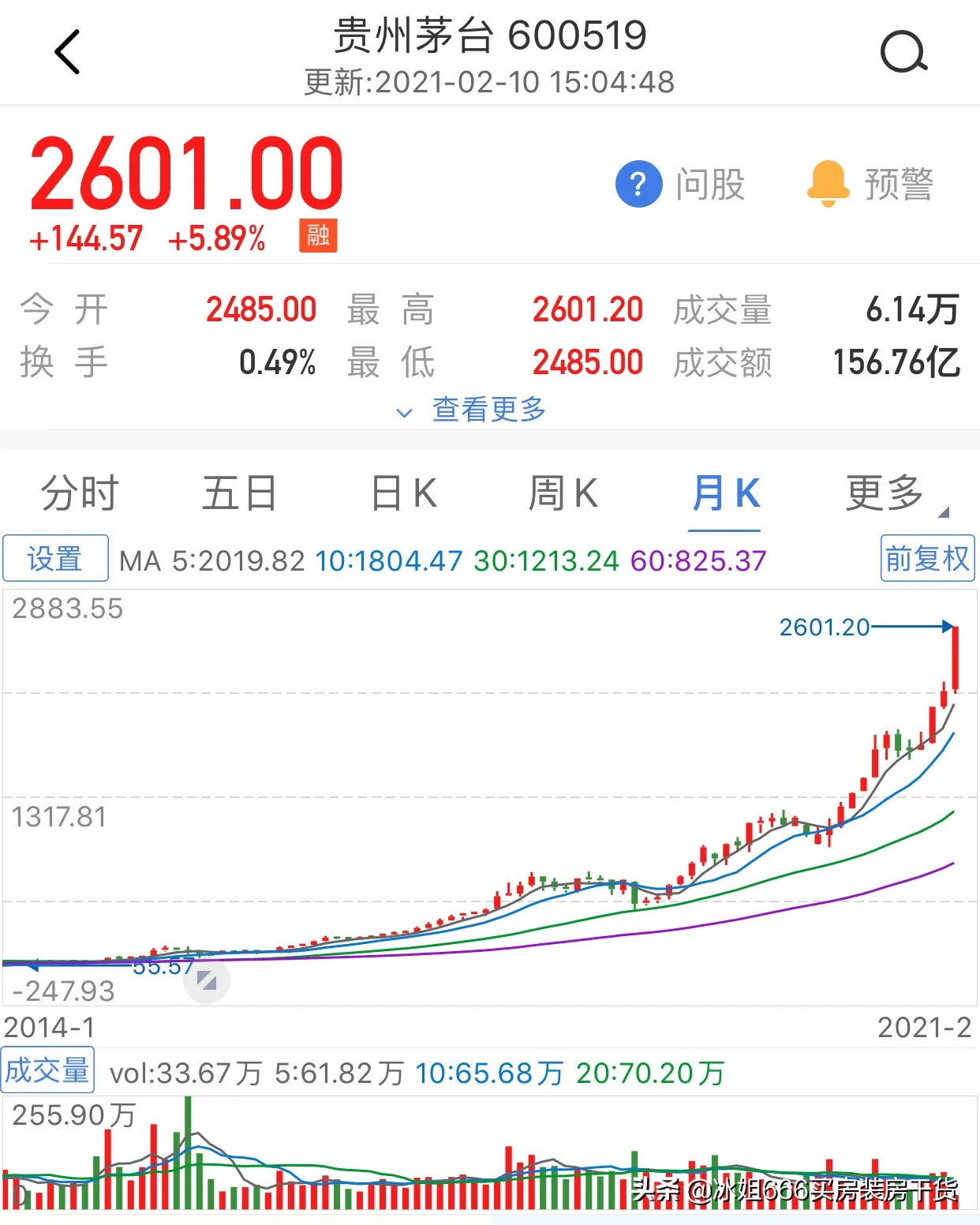Open stock search magnifier icon

[903, 52]
